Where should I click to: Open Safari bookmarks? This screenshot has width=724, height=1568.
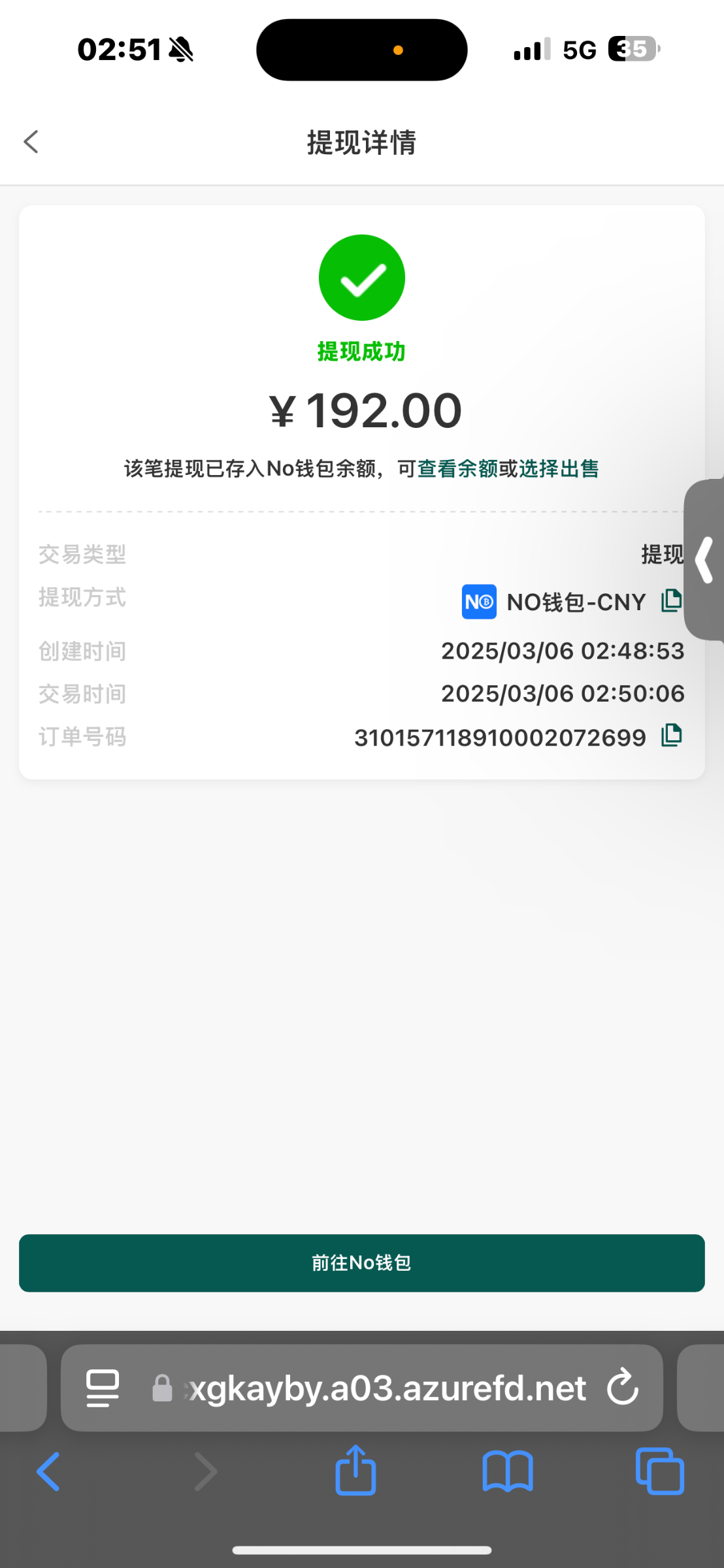click(x=508, y=1471)
